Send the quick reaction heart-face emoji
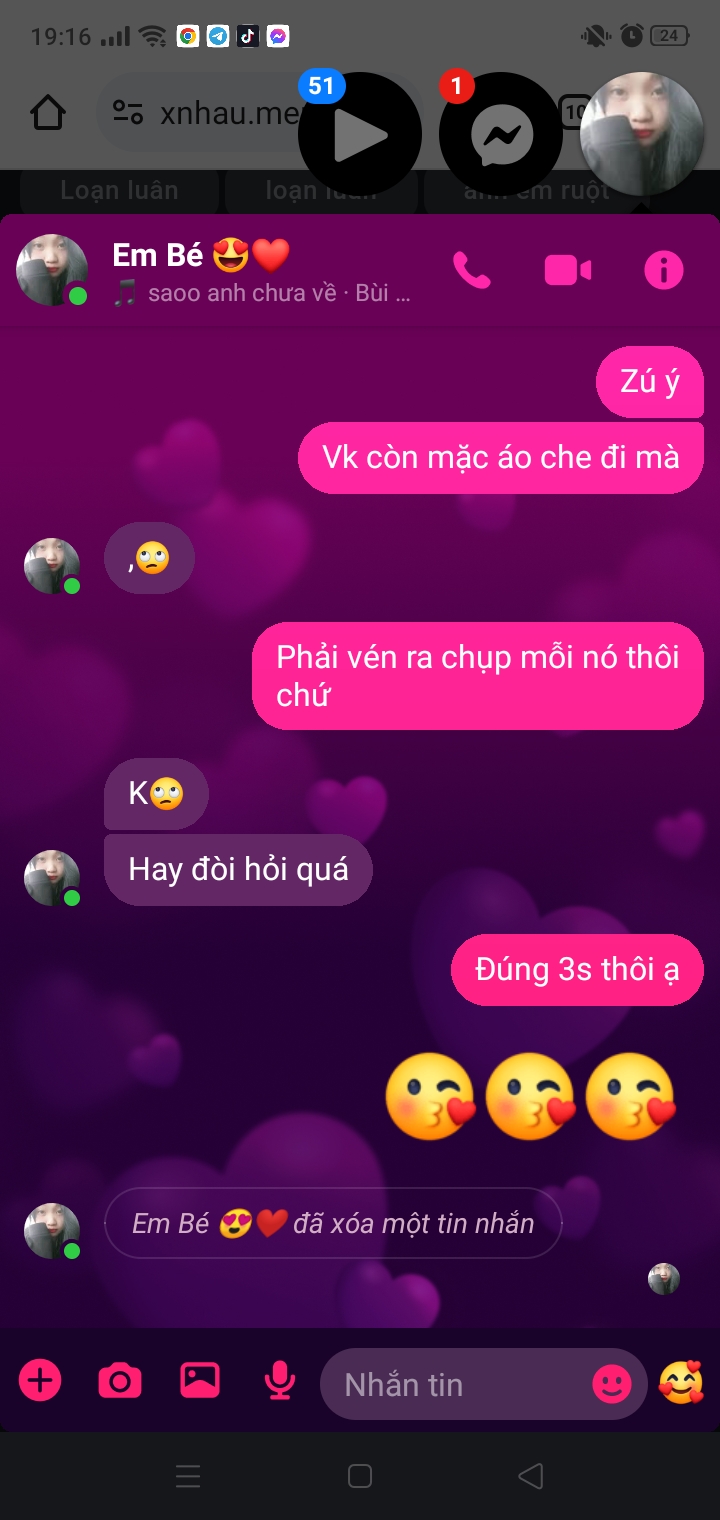Screen dimensions: 720x1520 682,1384
